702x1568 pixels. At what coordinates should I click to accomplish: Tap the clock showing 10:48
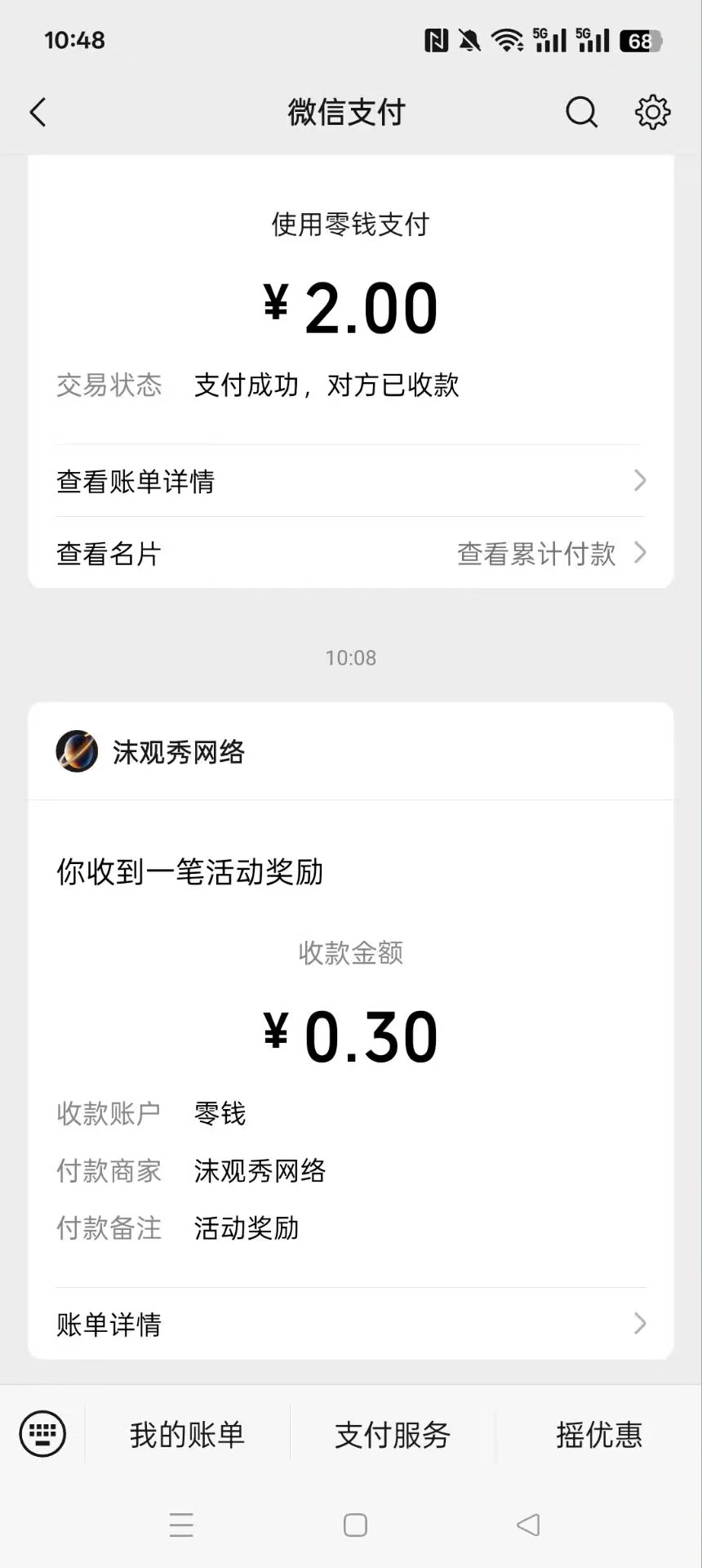pyautogui.click(x=76, y=39)
